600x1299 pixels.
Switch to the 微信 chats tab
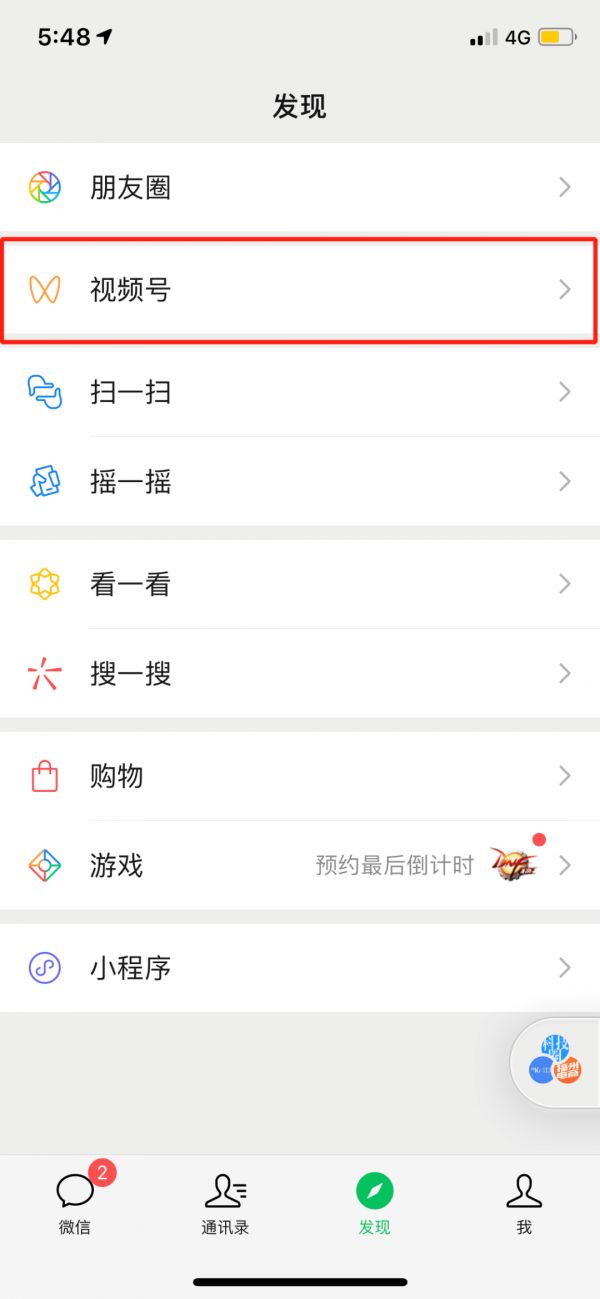(x=75, y=1202)
